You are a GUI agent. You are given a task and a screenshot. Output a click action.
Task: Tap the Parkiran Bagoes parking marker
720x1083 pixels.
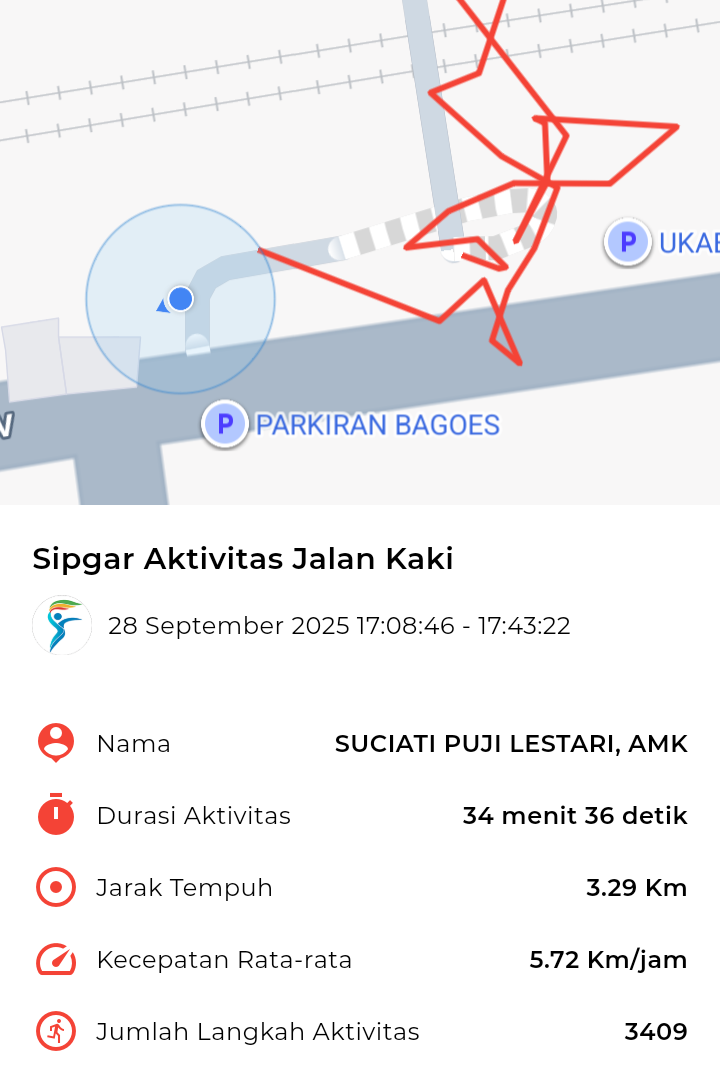coord(225,425)
